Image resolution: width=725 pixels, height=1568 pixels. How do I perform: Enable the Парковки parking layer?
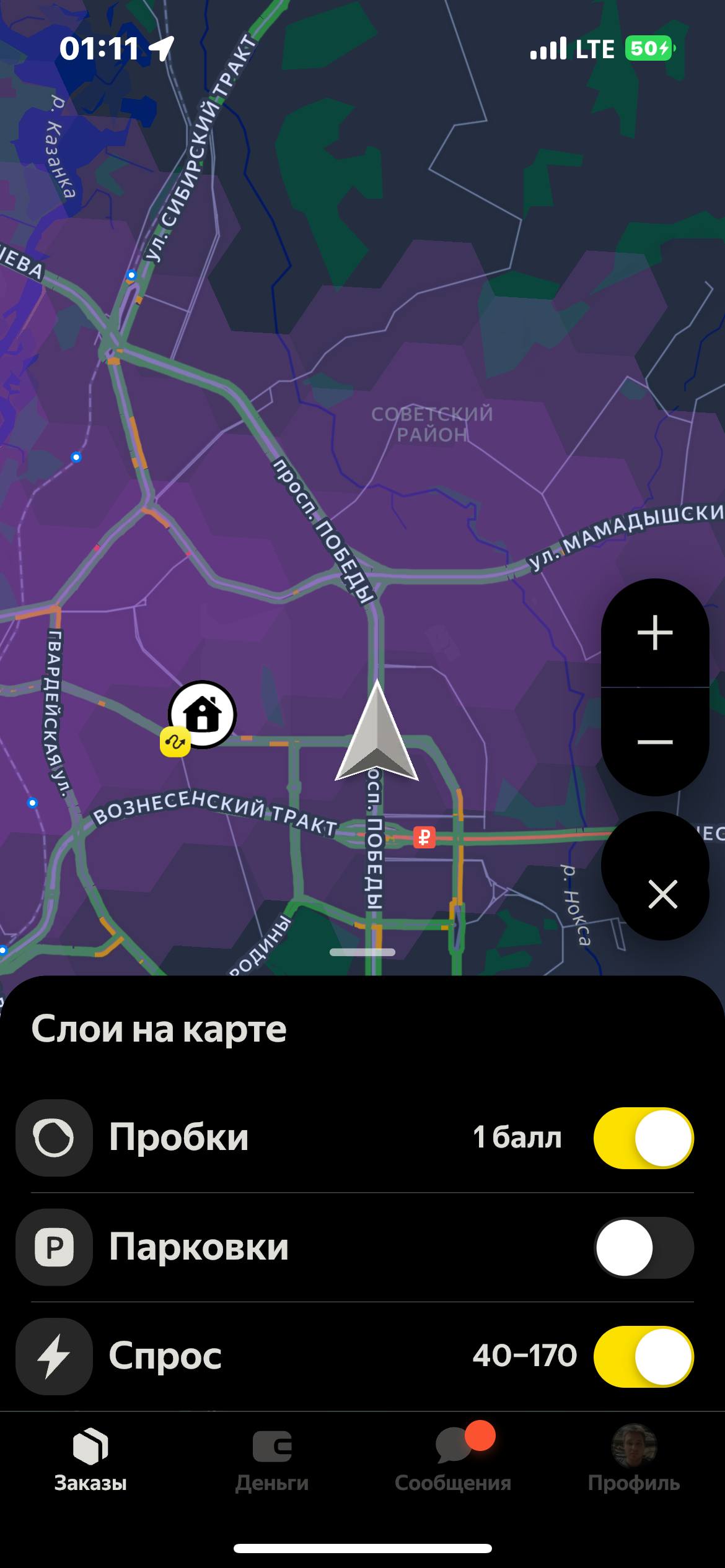[x=643, y=1247]
